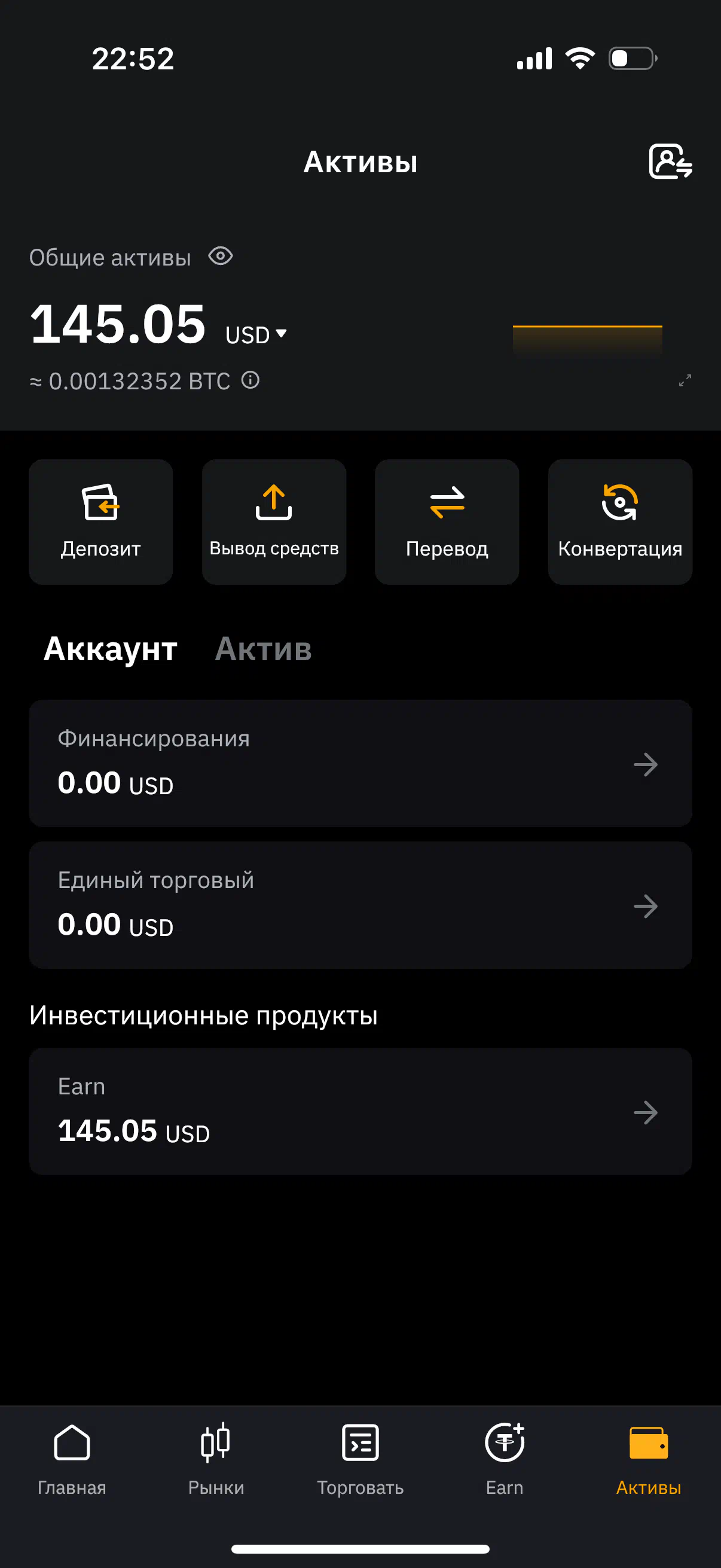Select Перевод

pos(447,521)
